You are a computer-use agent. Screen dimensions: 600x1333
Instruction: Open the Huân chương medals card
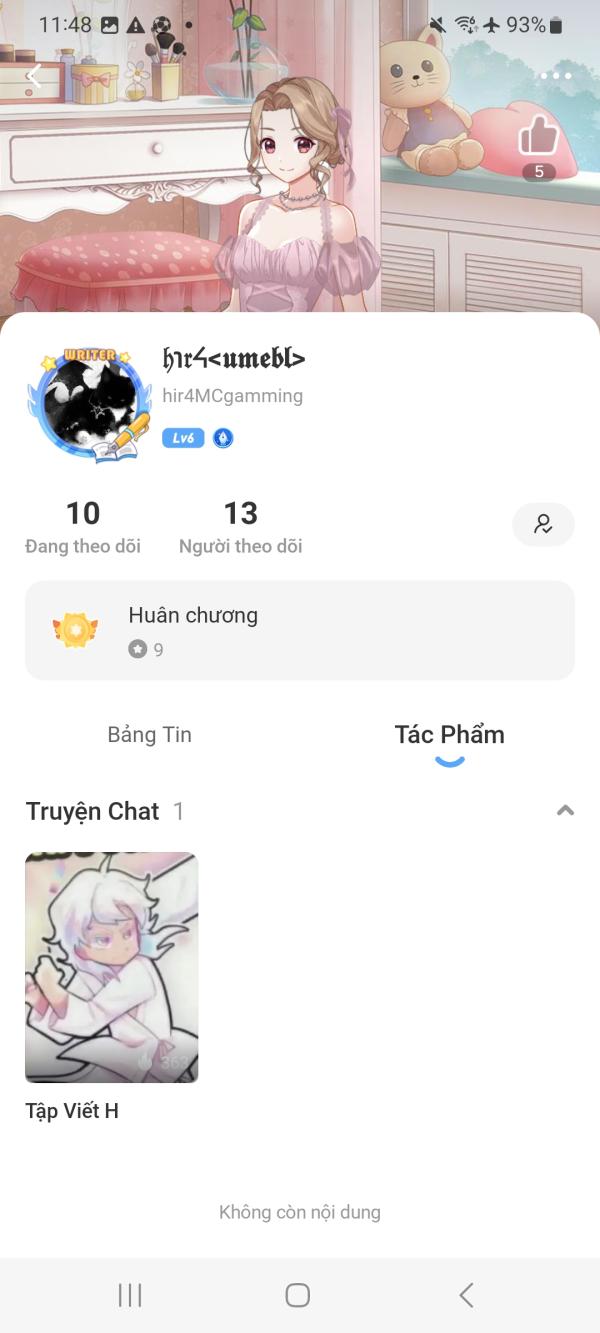tap(300, 630)
